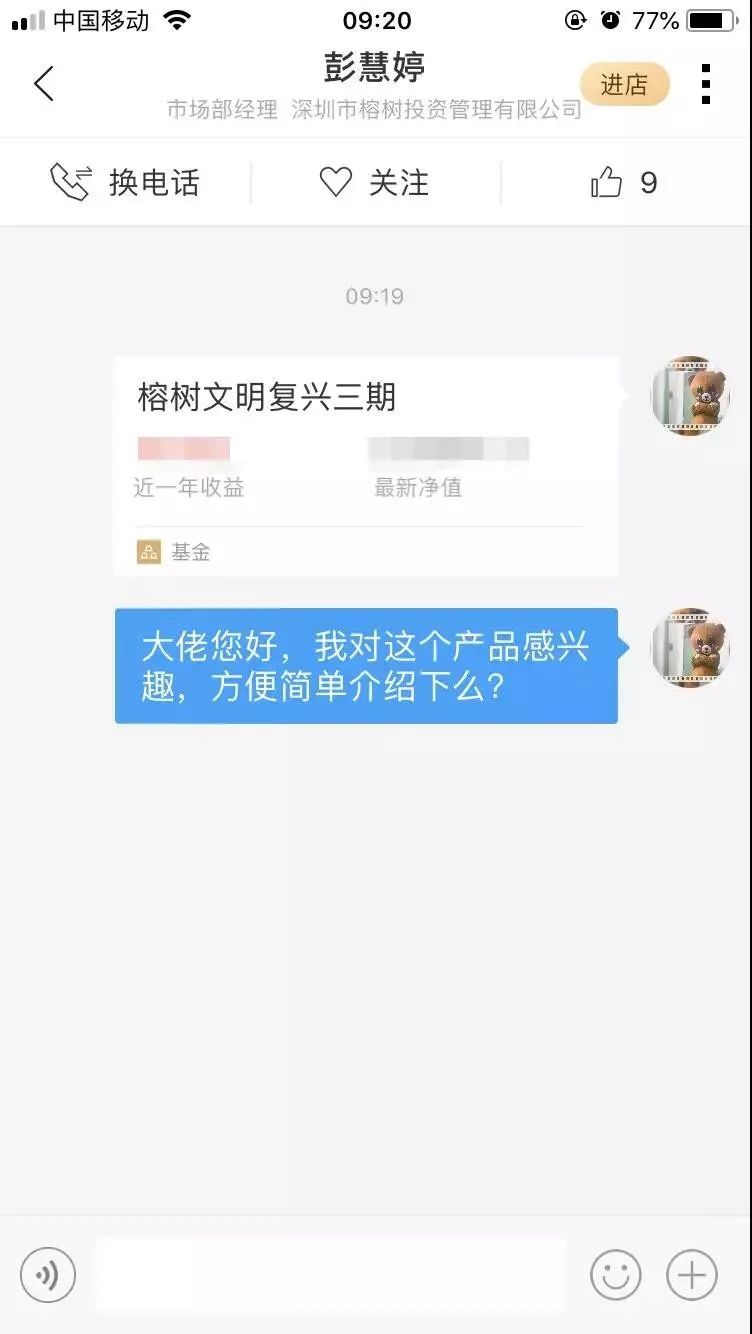The image size is (752, 1334).
Task: Tap the 进店 button
Action: tap(624, 85)
